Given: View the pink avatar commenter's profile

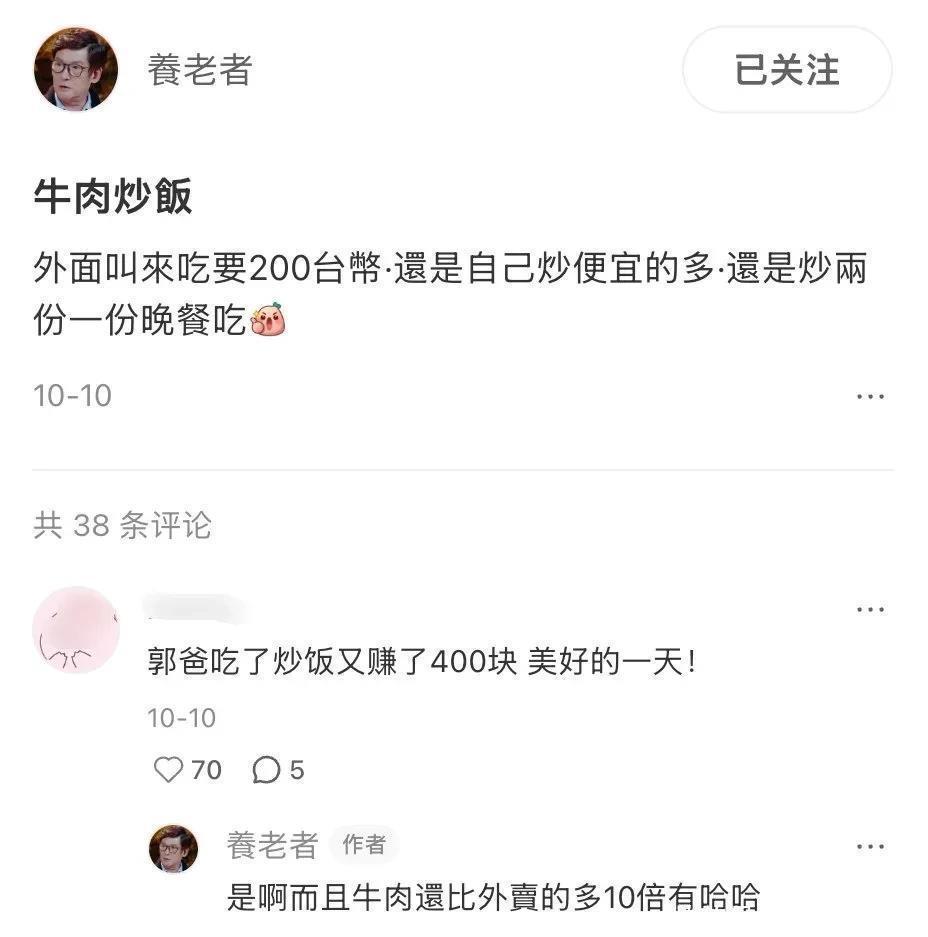Looking at the screenshot, I should tap(76, 630).
